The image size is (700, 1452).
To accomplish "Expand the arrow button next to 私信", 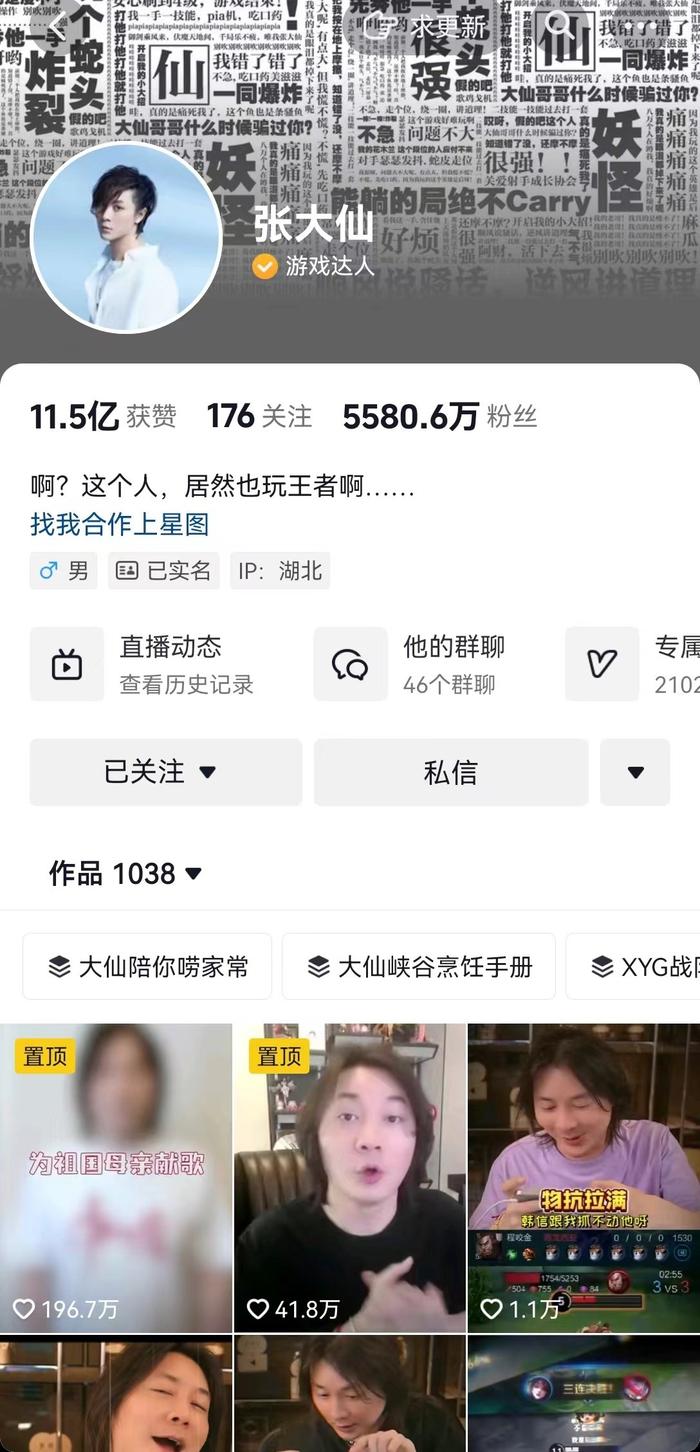I will coord(635,772).
